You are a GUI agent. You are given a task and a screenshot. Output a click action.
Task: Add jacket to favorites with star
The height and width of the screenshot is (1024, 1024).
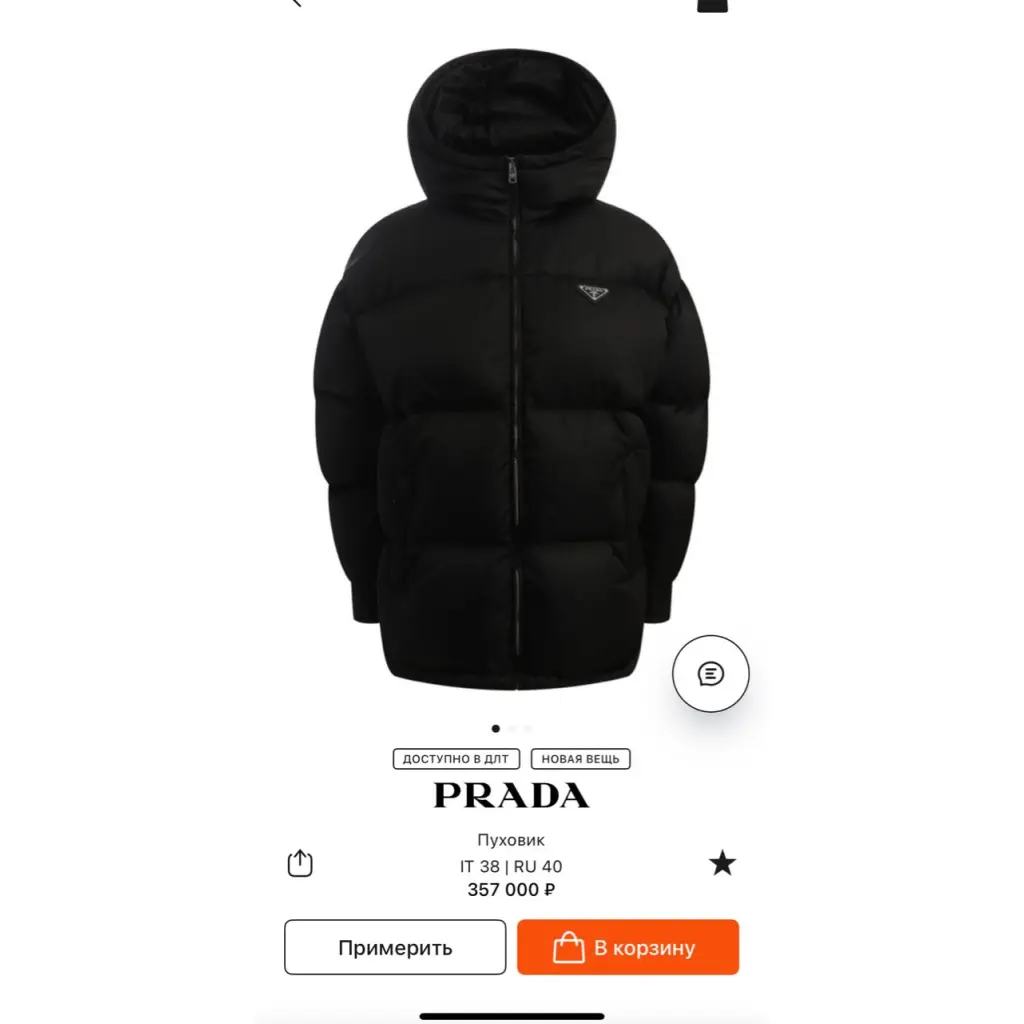(722, 863)
